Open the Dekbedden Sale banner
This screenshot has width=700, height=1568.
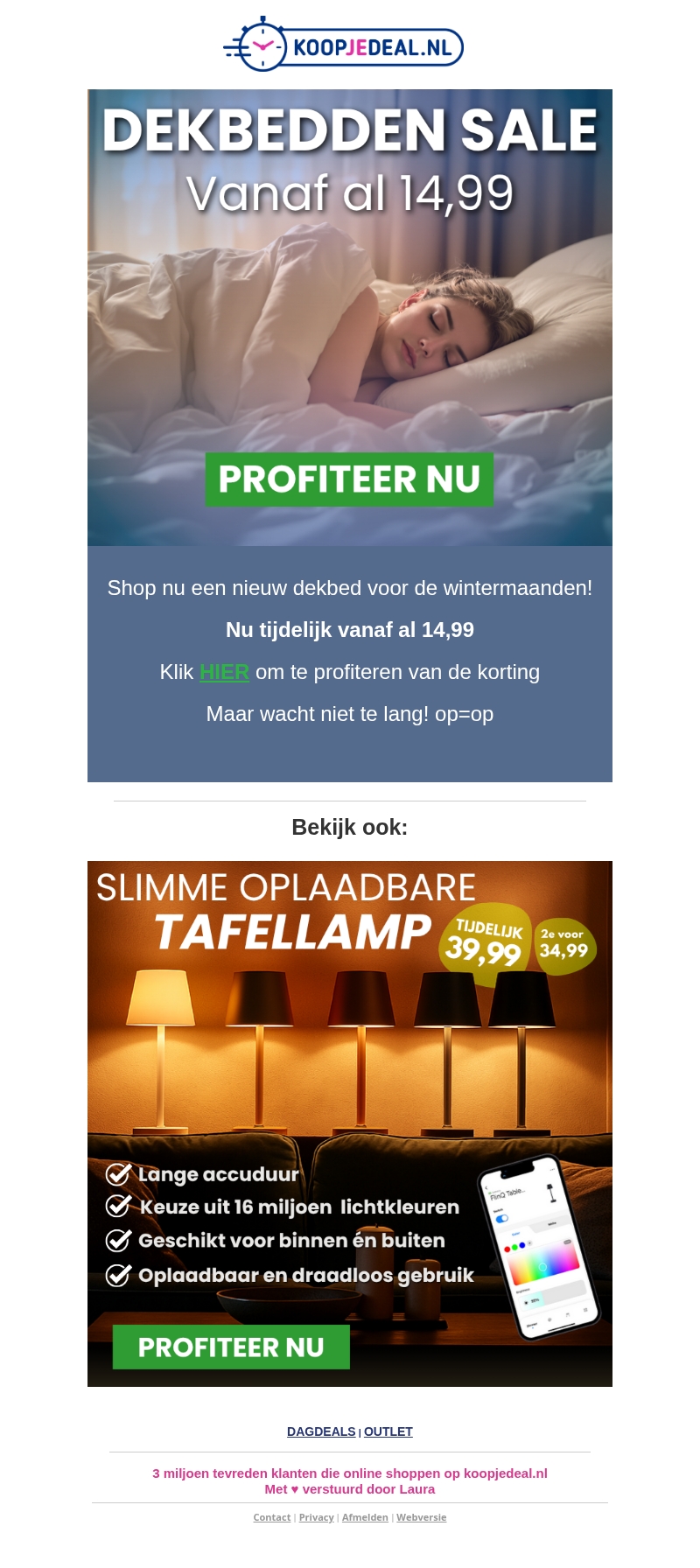pos(350,318)
